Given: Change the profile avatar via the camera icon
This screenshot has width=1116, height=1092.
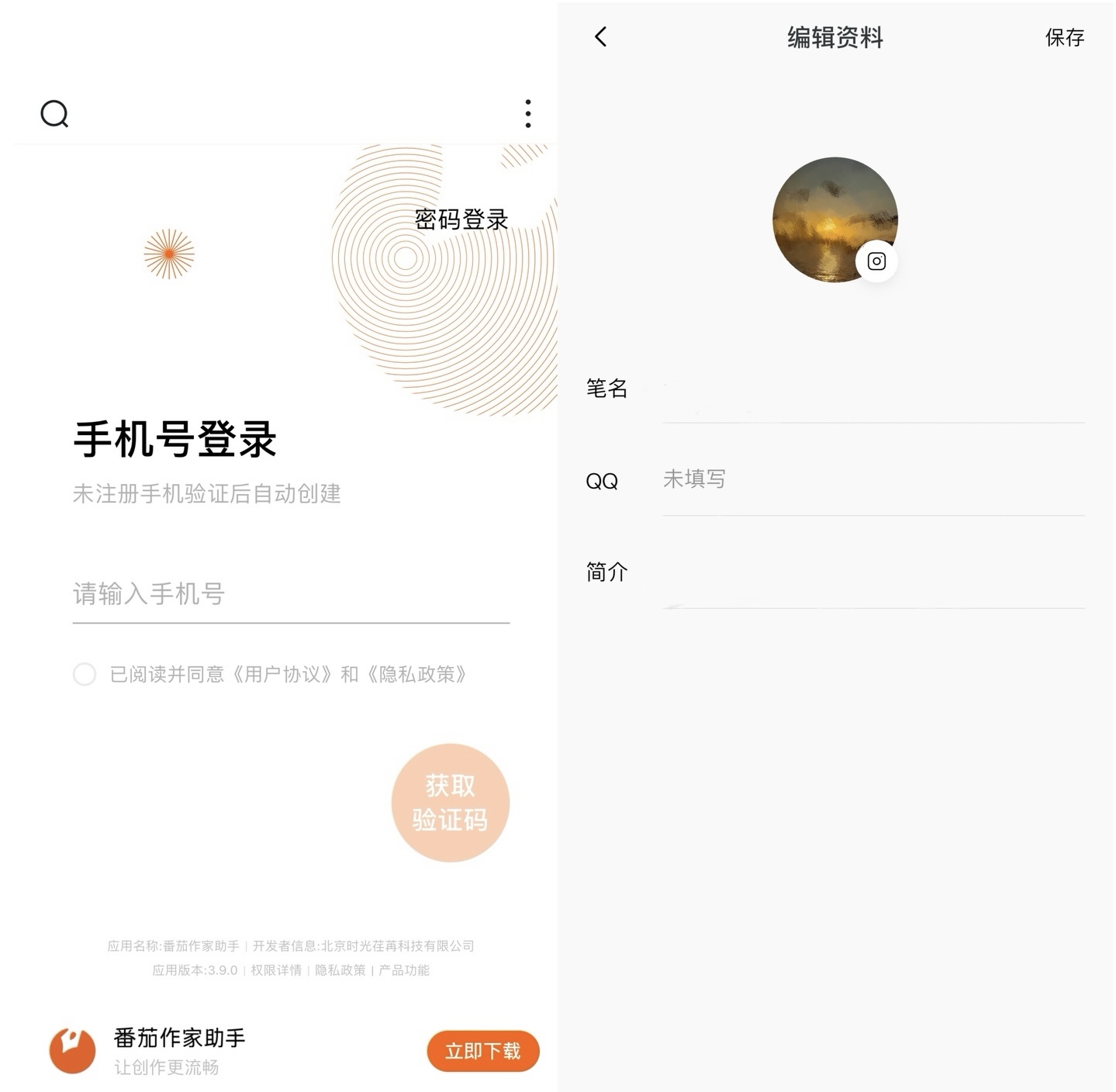Looking at the screenshot, I should [876, 261].
